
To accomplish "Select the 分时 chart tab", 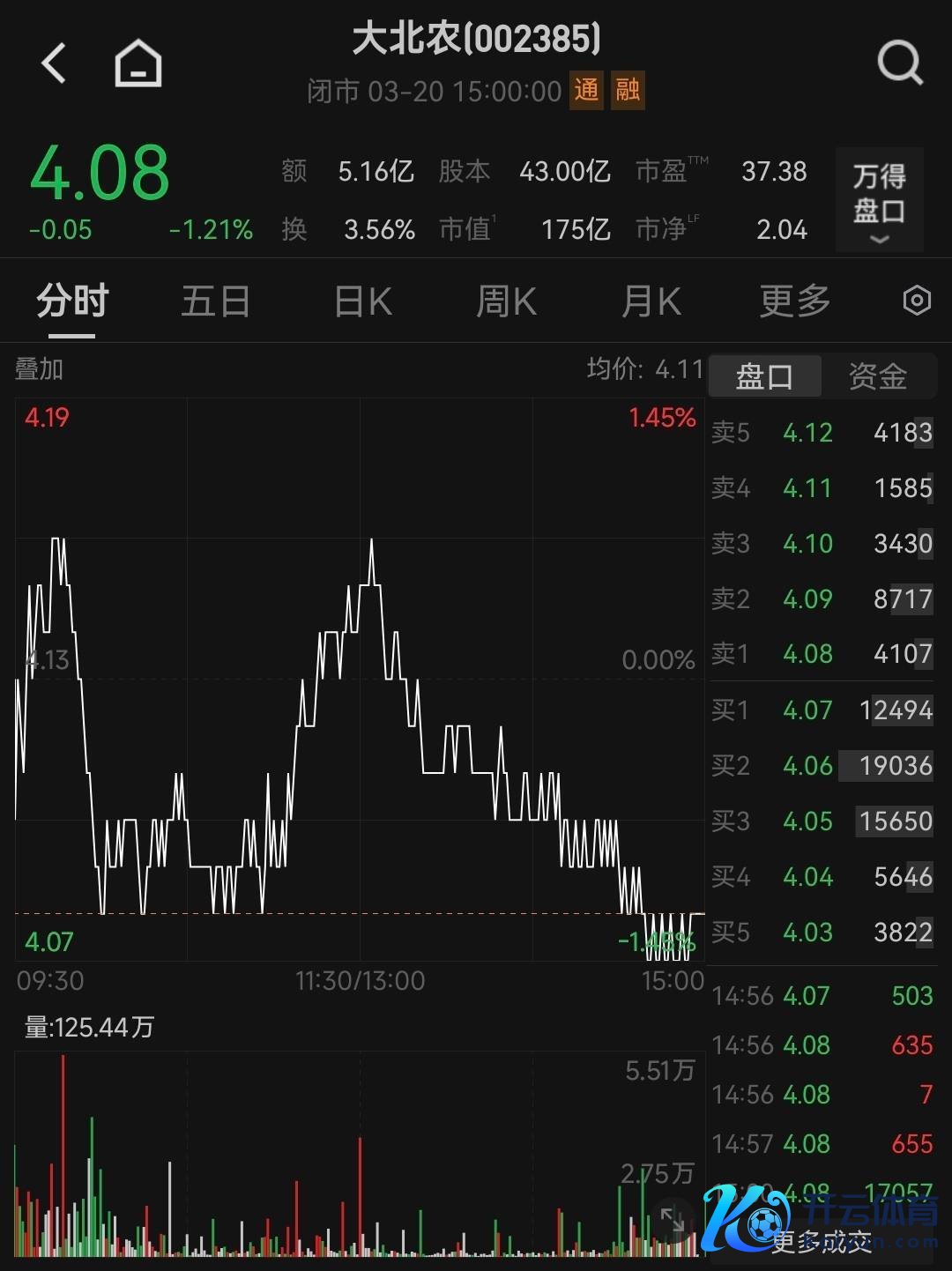I will (x=72, y=301).
